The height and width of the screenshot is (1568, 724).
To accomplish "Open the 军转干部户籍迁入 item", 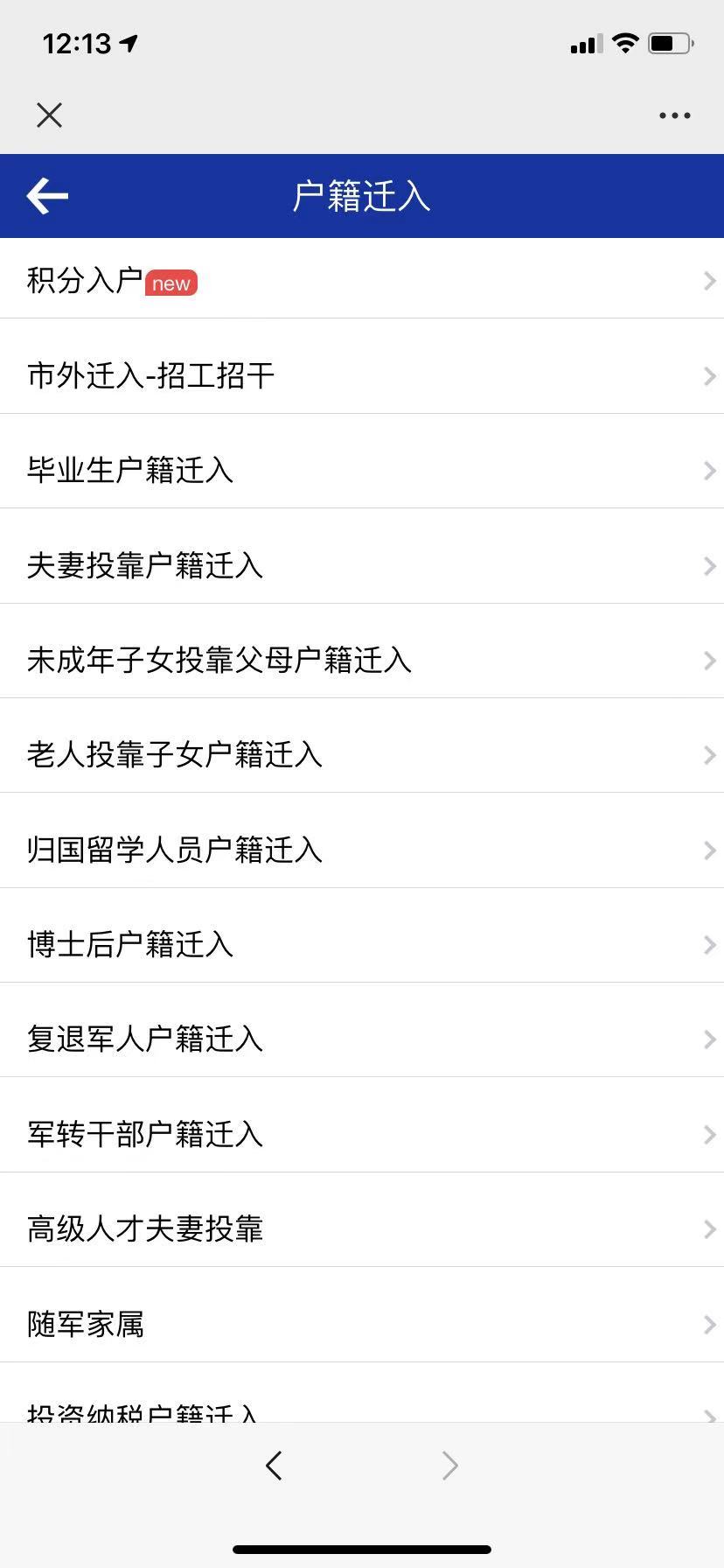I will click(x=362, y=1134).
